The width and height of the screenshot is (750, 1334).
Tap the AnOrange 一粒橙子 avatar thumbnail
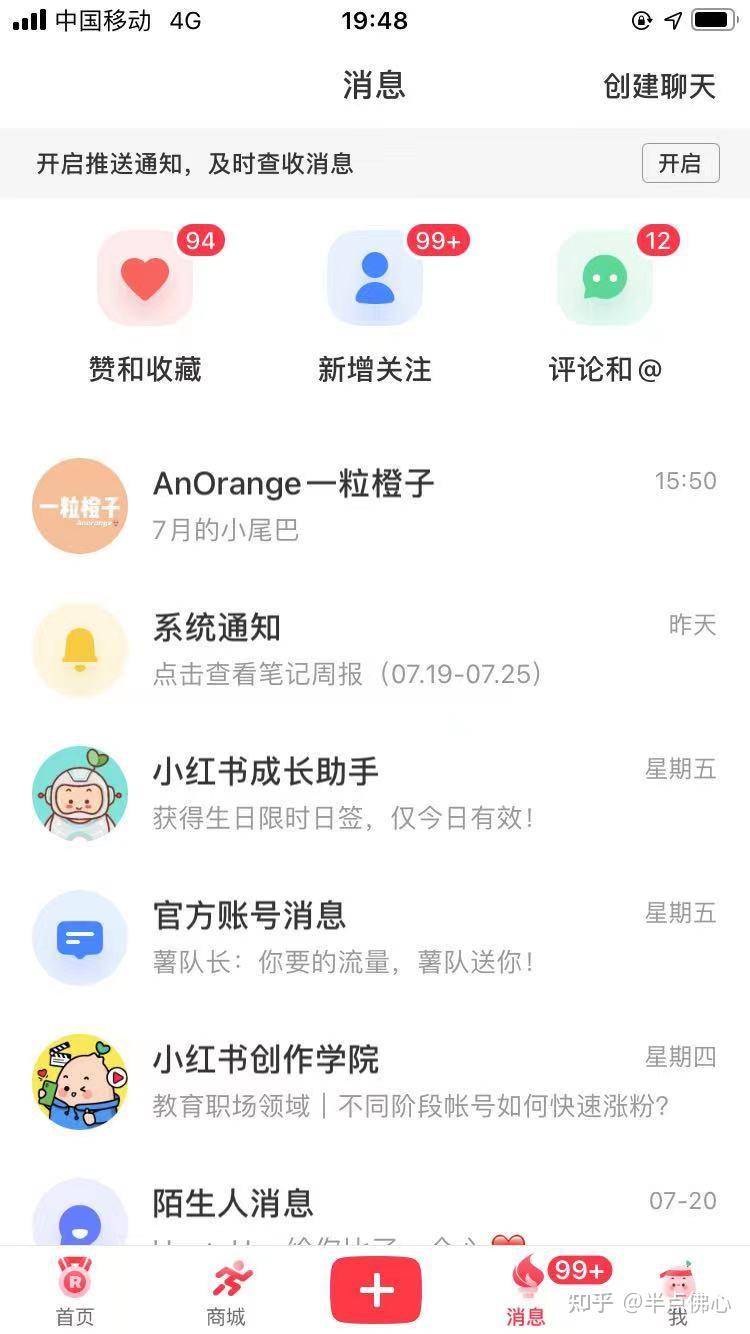[80, 506]
